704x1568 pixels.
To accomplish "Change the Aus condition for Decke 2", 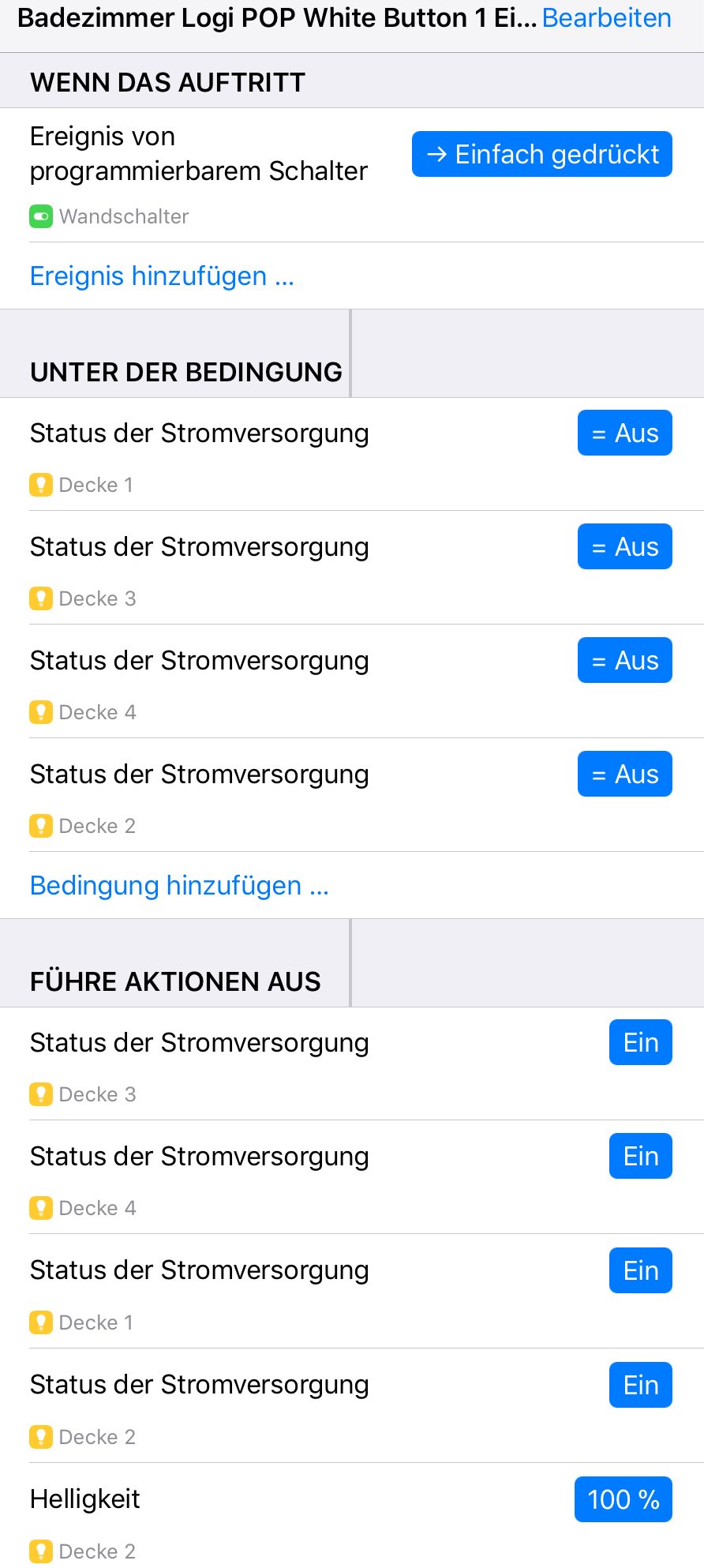I will coord(624,775).
